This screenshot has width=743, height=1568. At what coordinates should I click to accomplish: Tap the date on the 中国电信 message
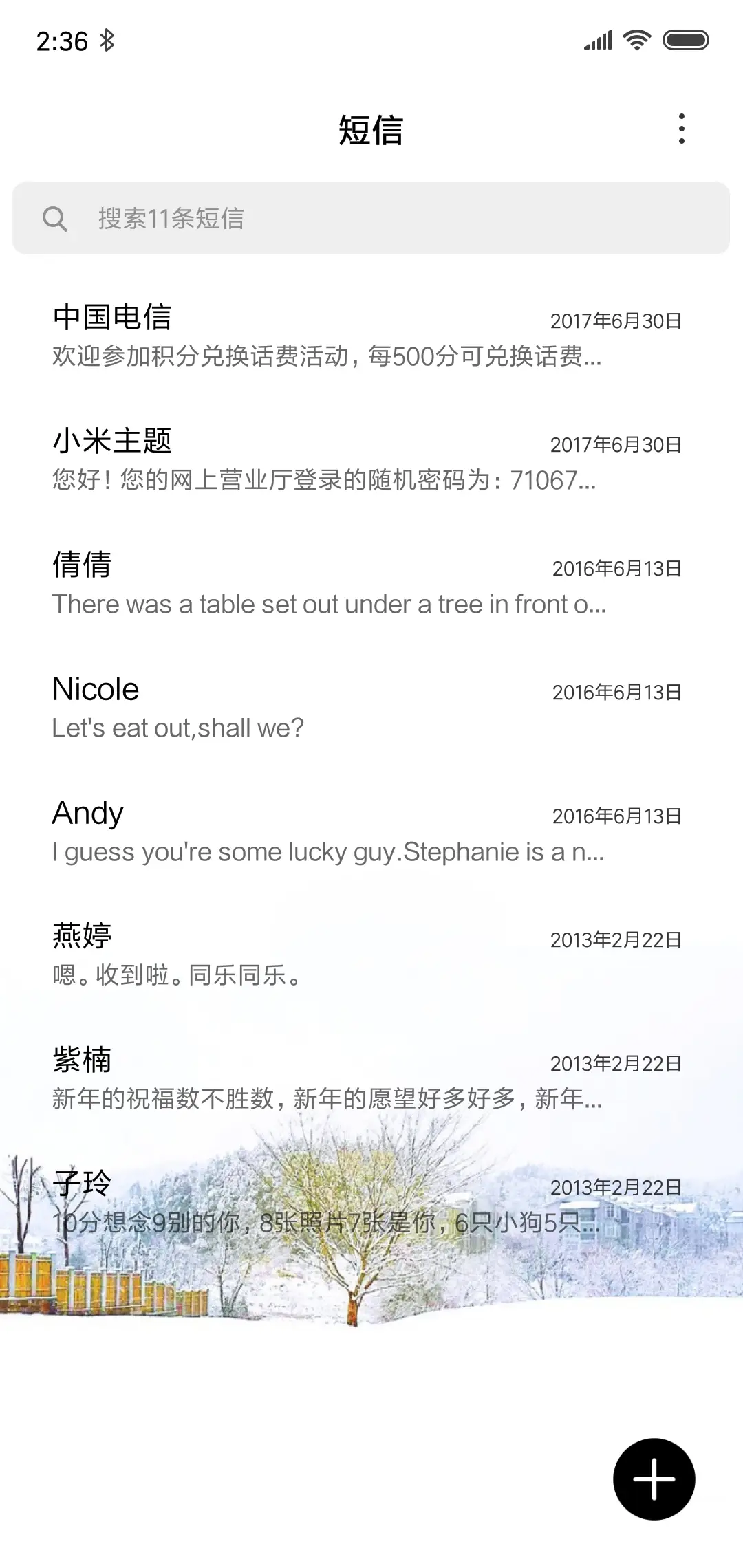pos(614,320)
